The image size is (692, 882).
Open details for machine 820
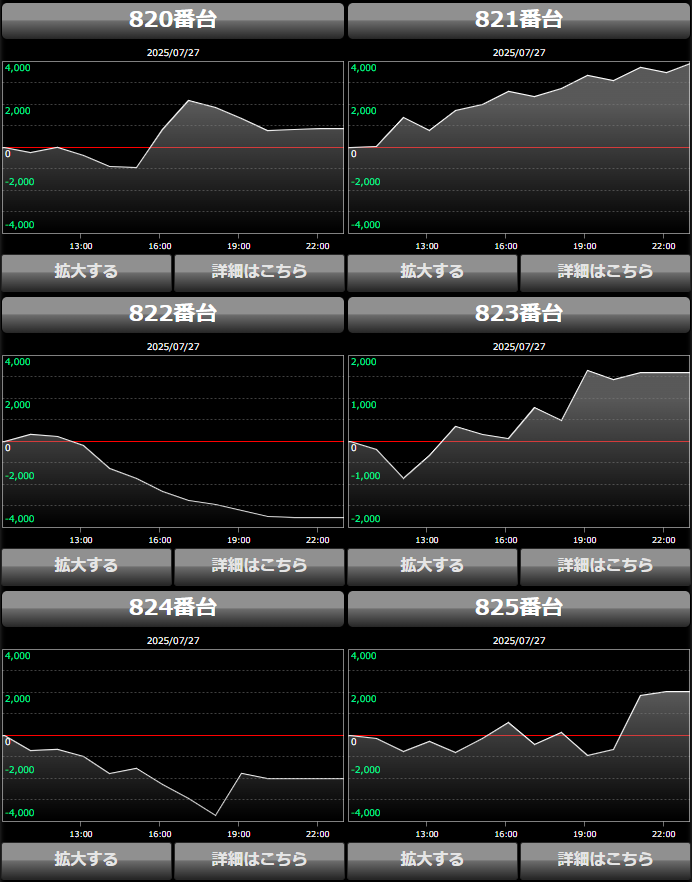pos(259,271)
